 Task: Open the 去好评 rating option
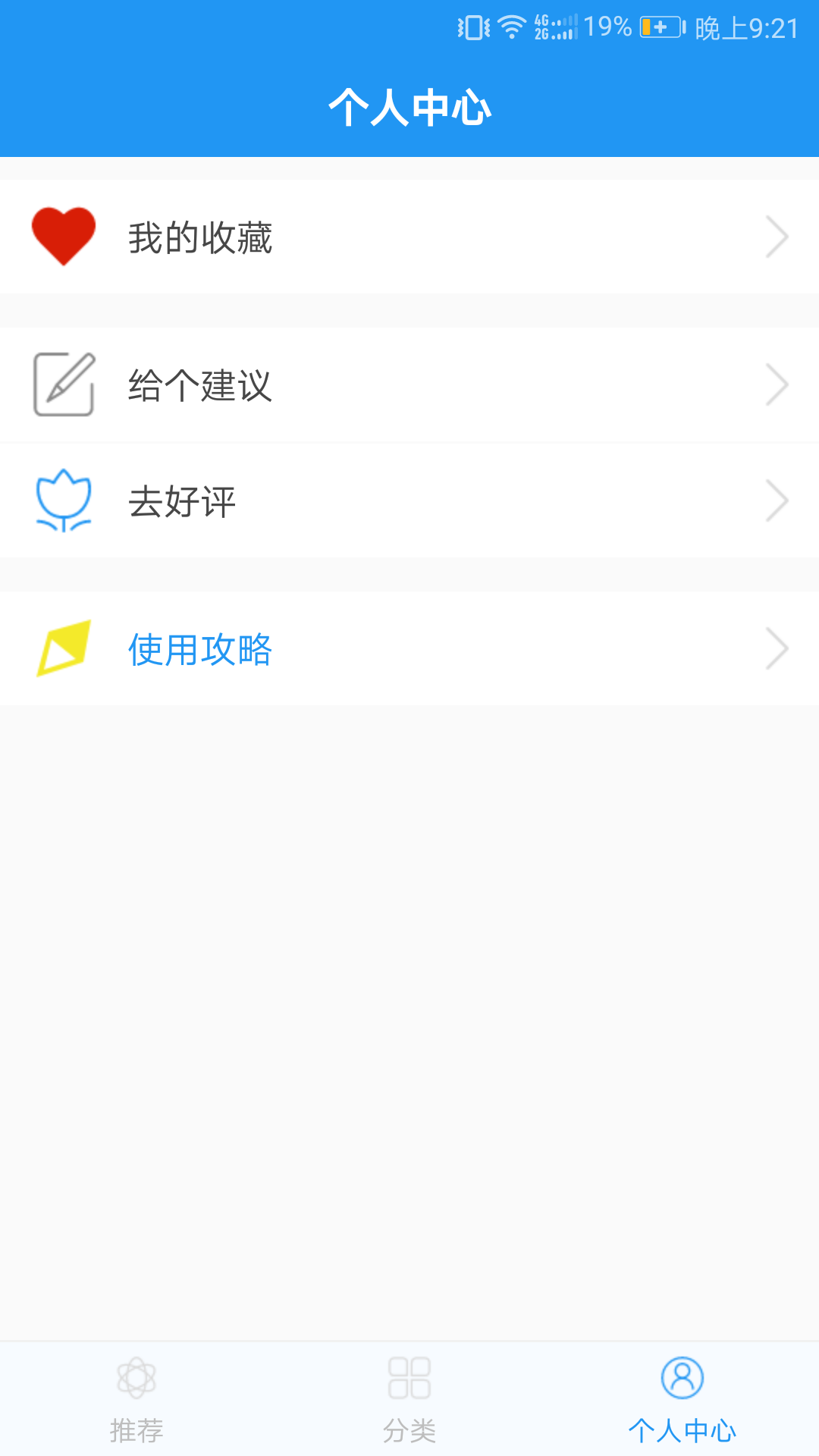pos(182,501)
